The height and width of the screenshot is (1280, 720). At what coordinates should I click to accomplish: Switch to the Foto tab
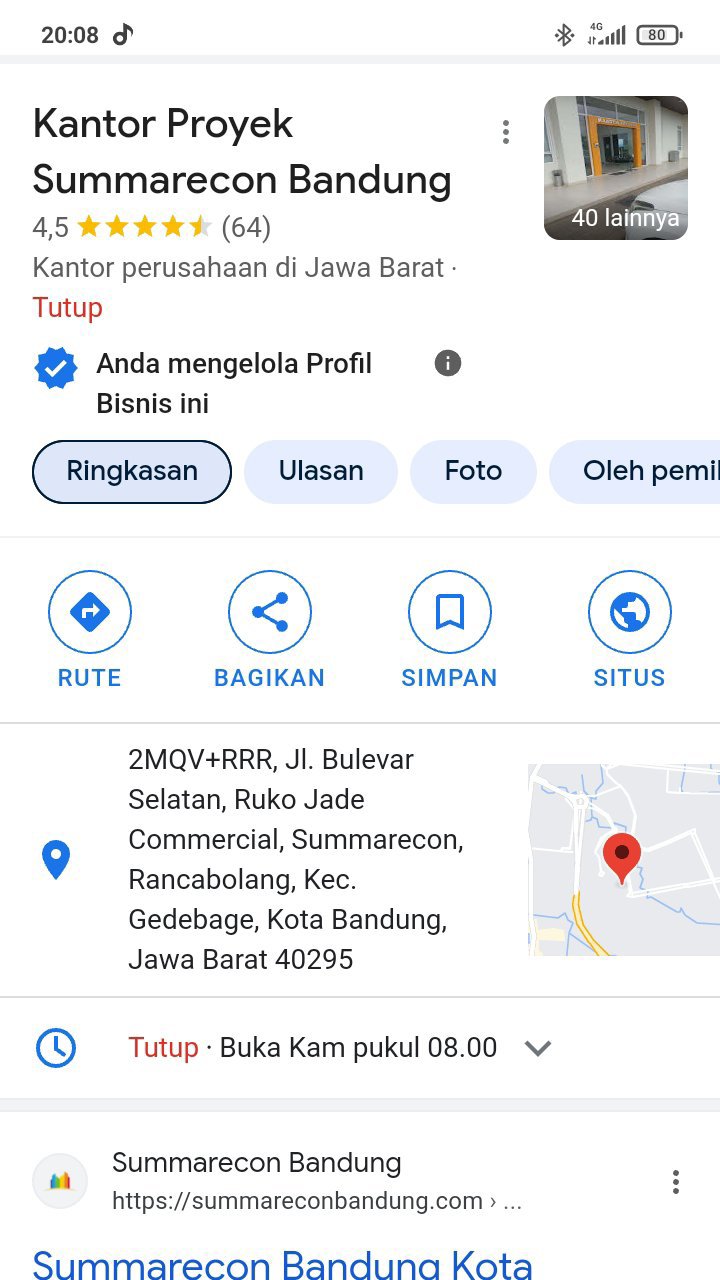(x=473, y=471)
